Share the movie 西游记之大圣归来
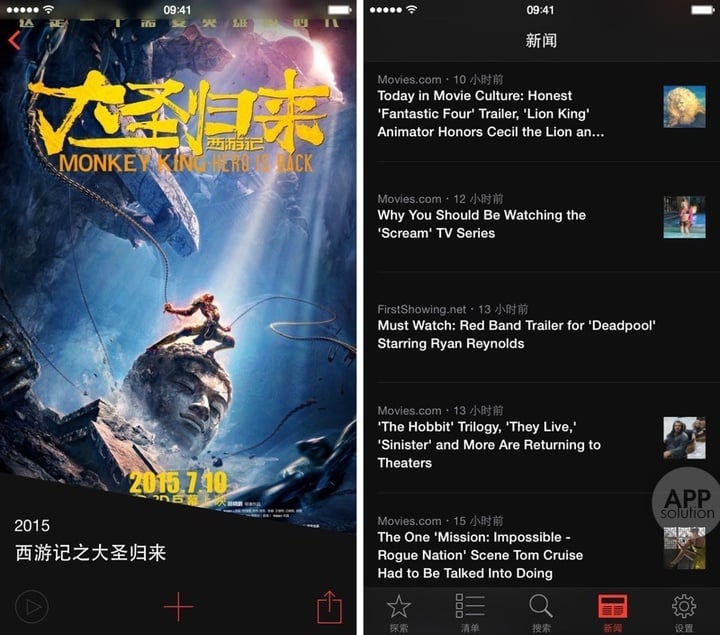Viewport: 720px width, 635px height. (329, 606)
